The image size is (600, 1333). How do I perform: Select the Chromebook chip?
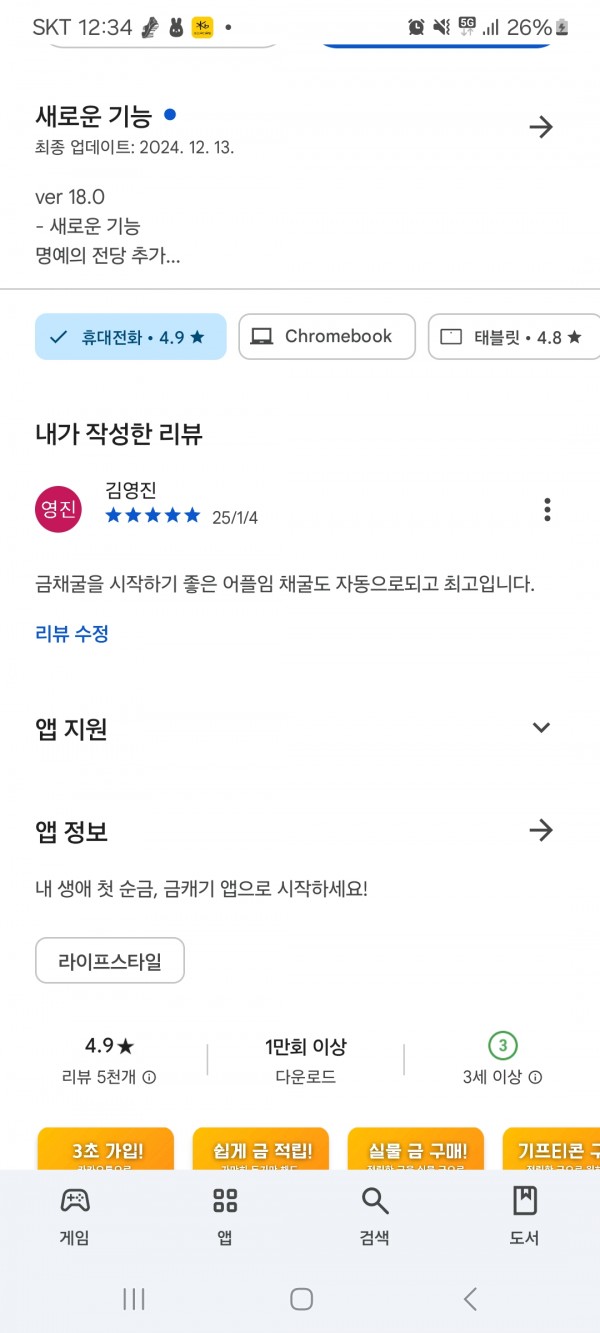[x=326, y=337]
